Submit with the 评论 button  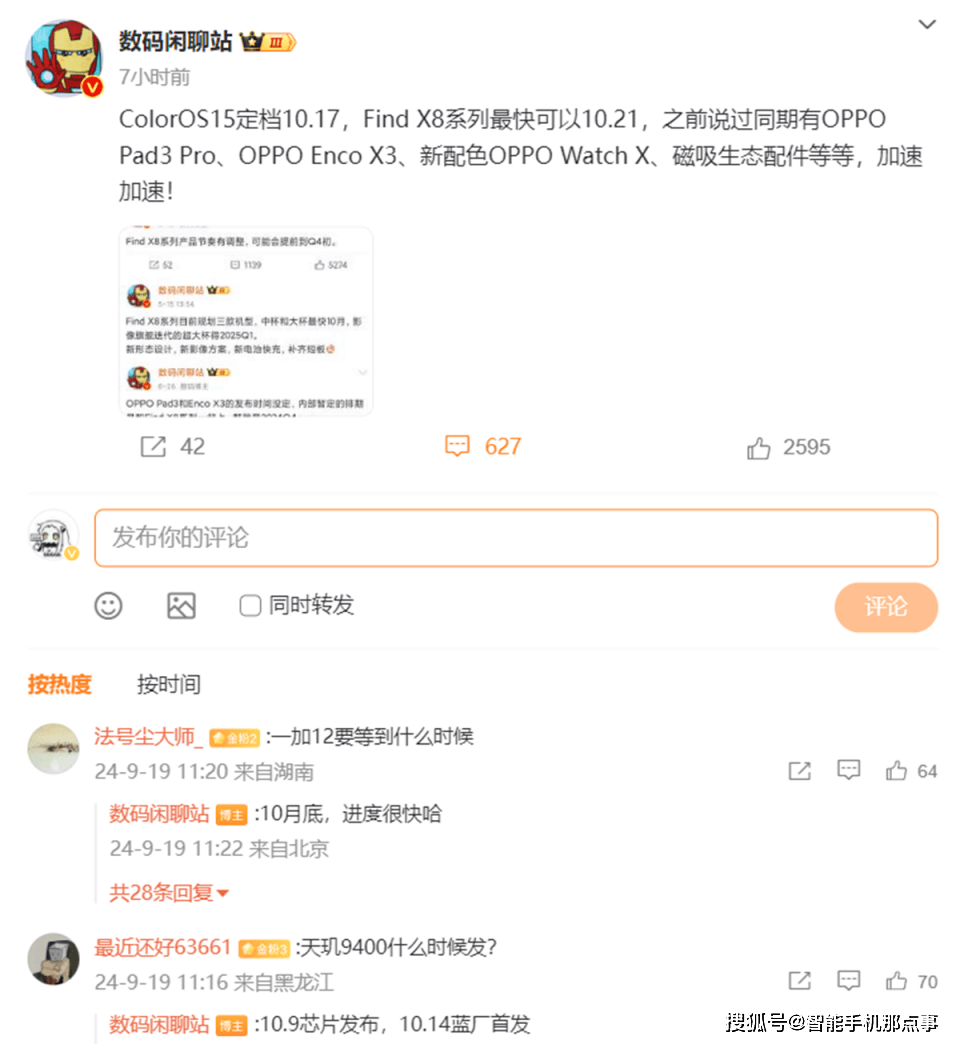point(885,607)
